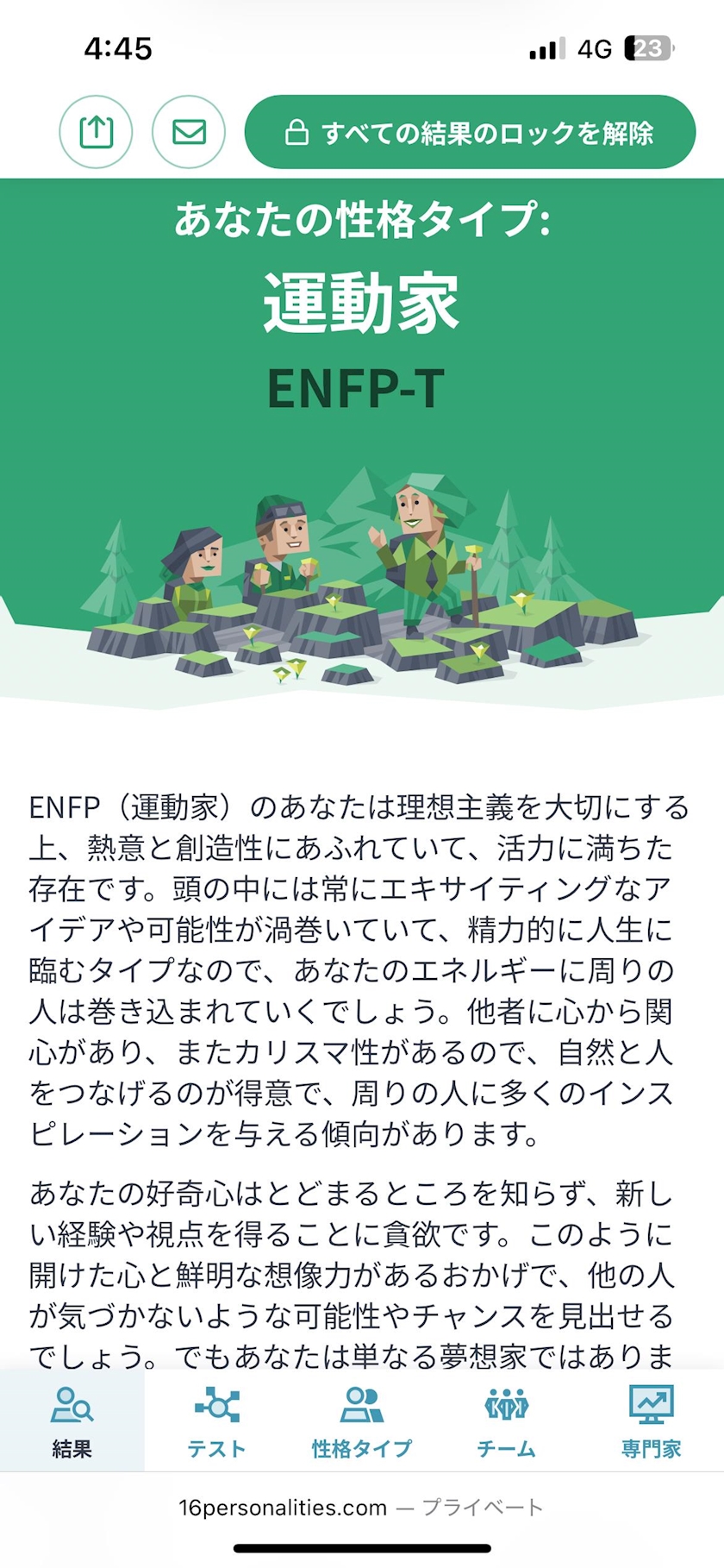Image resolution: width=724 pixels, height=1568 pixels.
Task: Open the 性格タイプ tab
Action: coord(361,1421)
